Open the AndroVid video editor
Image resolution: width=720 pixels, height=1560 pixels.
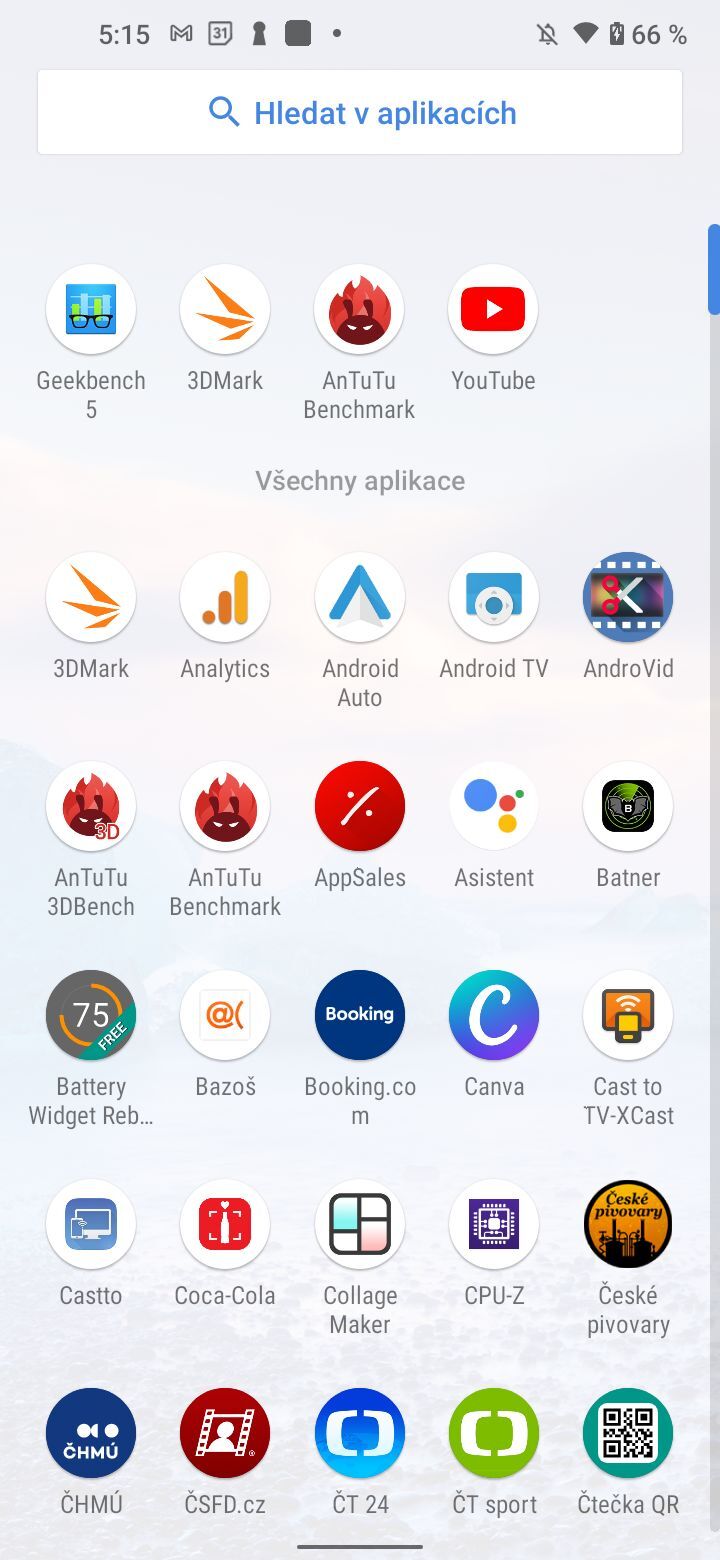click(628, 597)
